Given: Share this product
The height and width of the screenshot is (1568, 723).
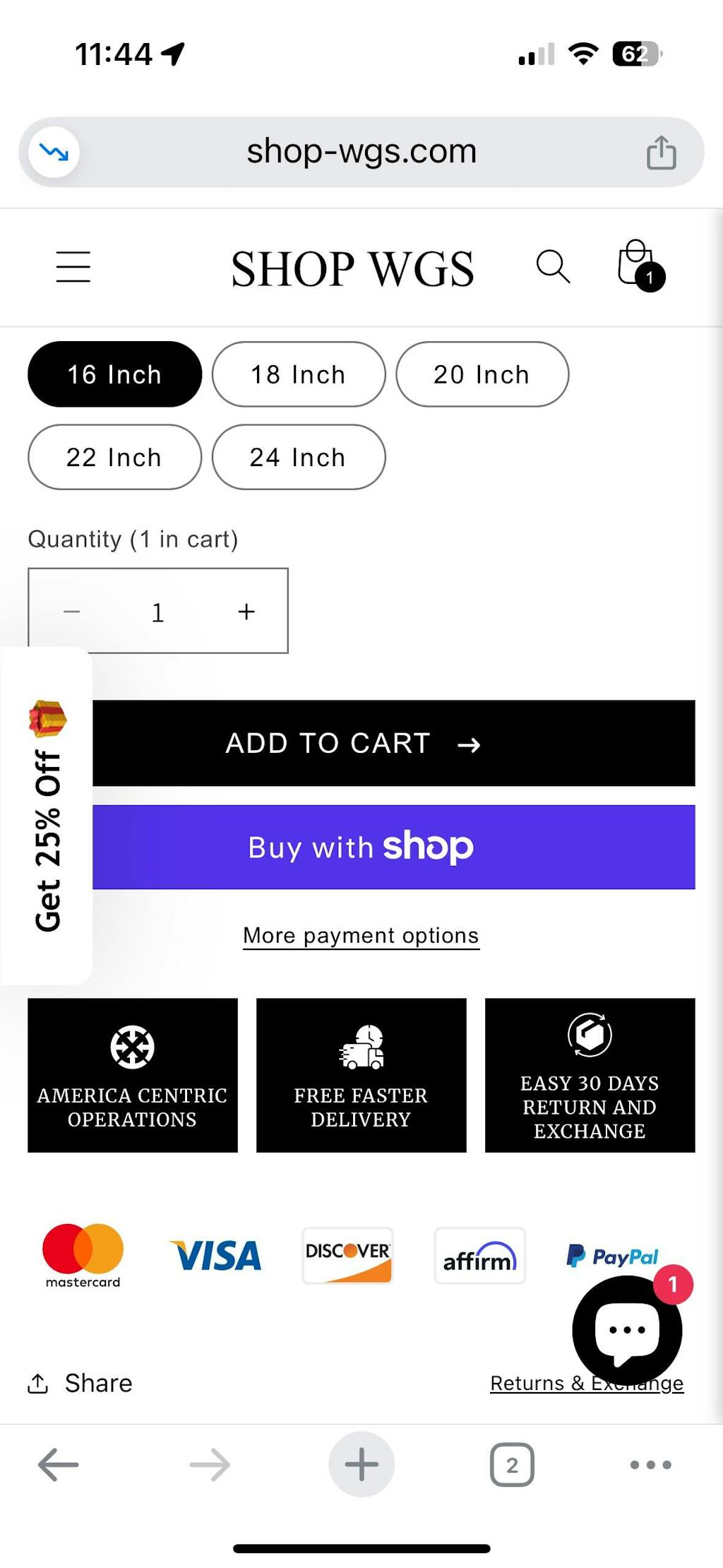Looking at the screenshot, I should [x=80, y=1383].
